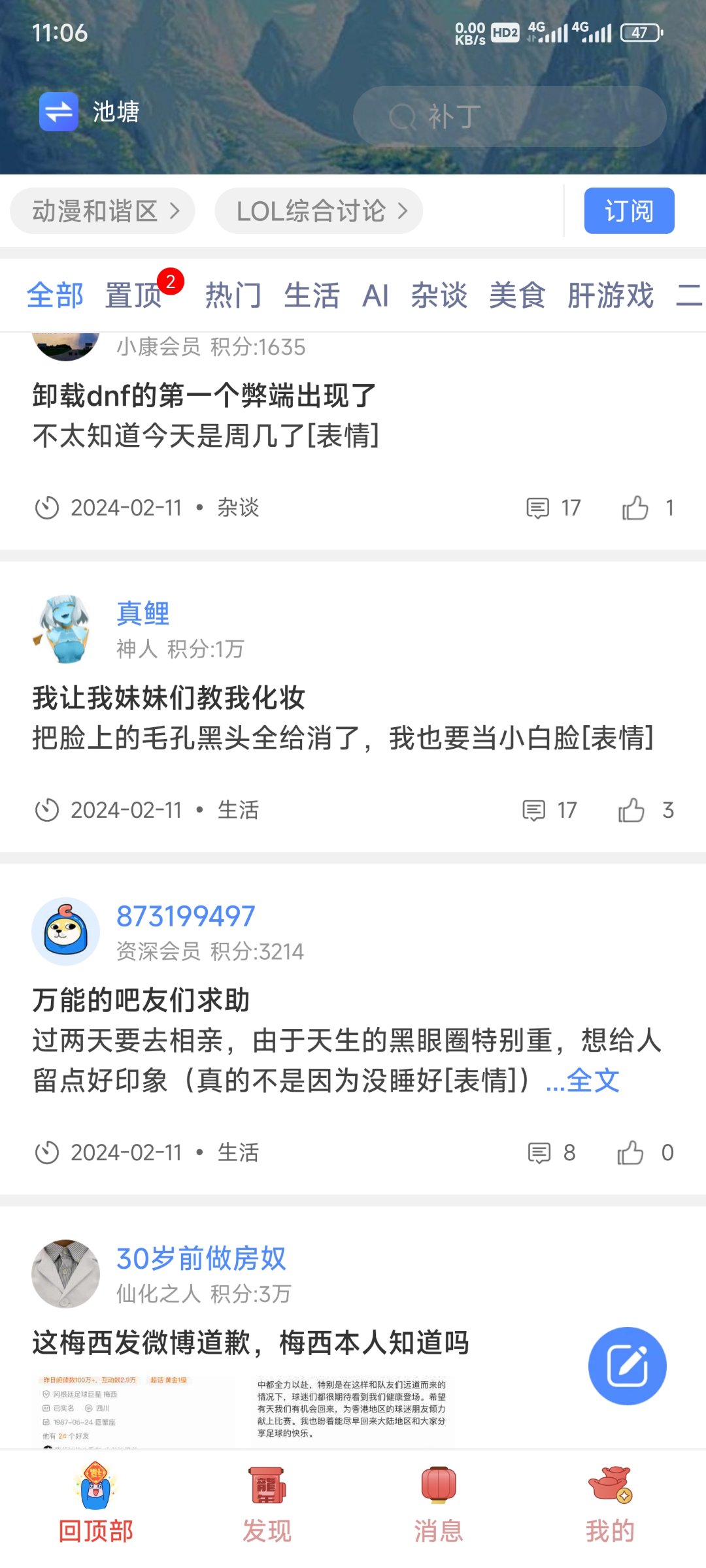Switch to the 热门 tab

(233, 295)
